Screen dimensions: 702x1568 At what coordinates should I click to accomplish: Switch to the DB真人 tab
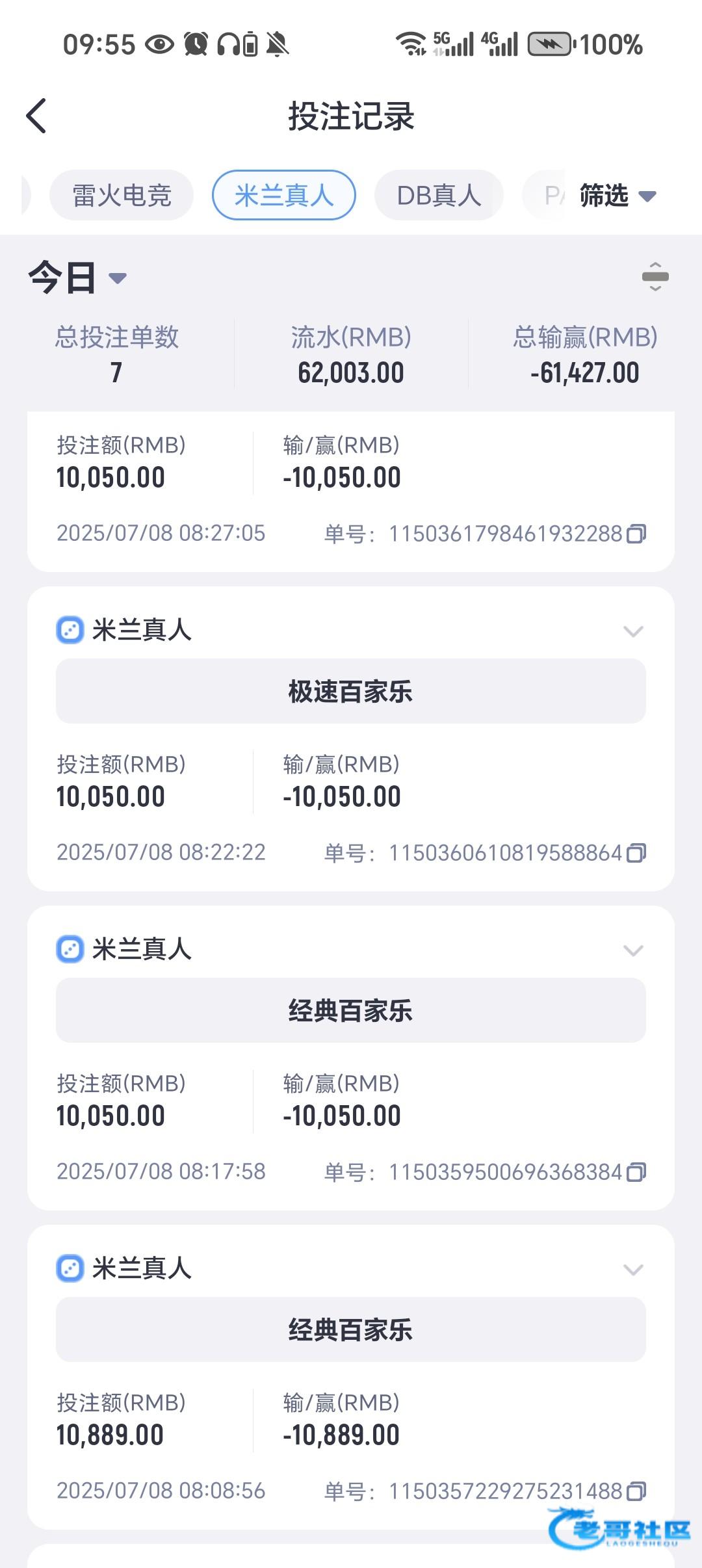click(x=439, y=195)
